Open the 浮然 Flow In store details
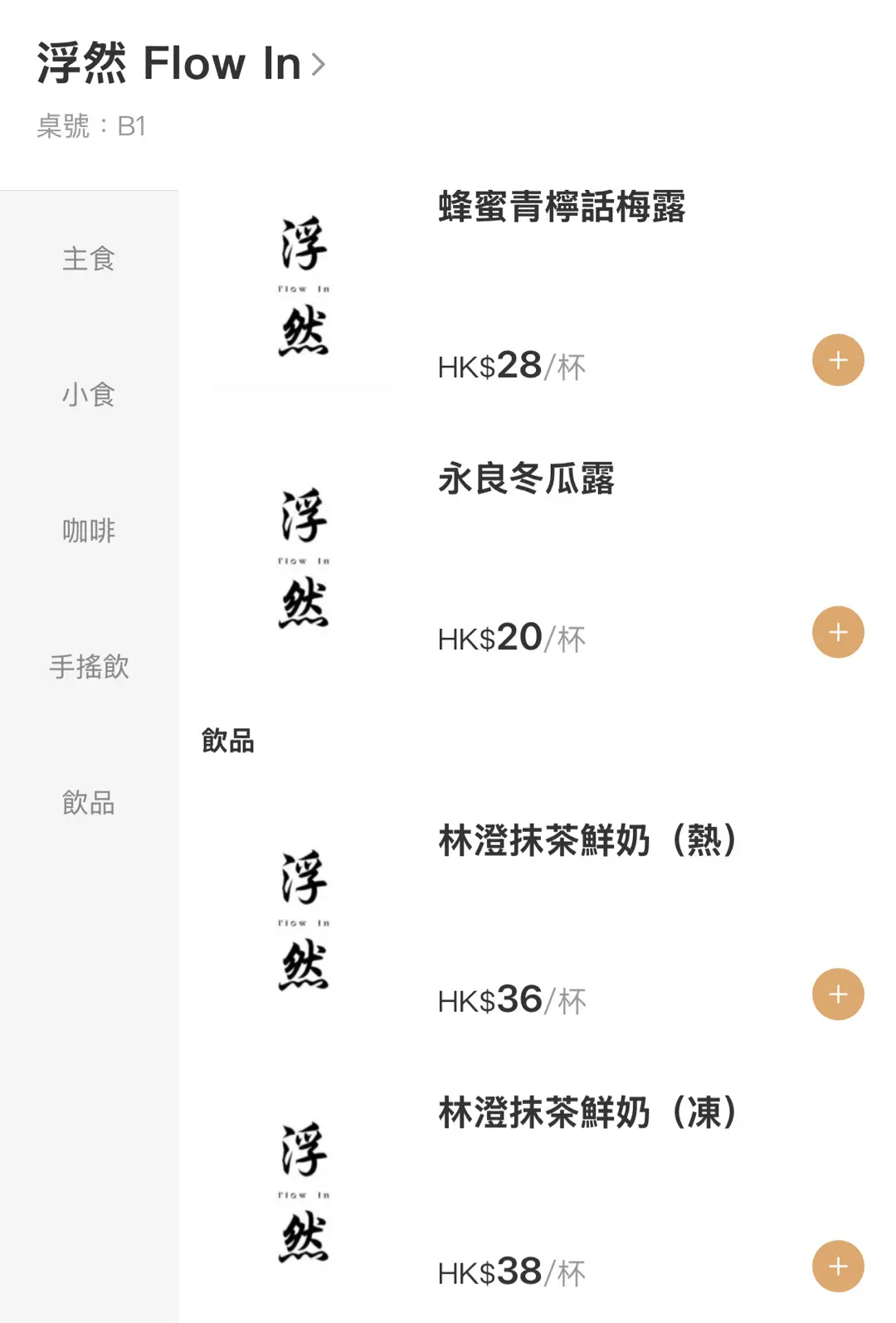Image resolution: width=896 pixels, height=1323 pixels. point(181,64)
